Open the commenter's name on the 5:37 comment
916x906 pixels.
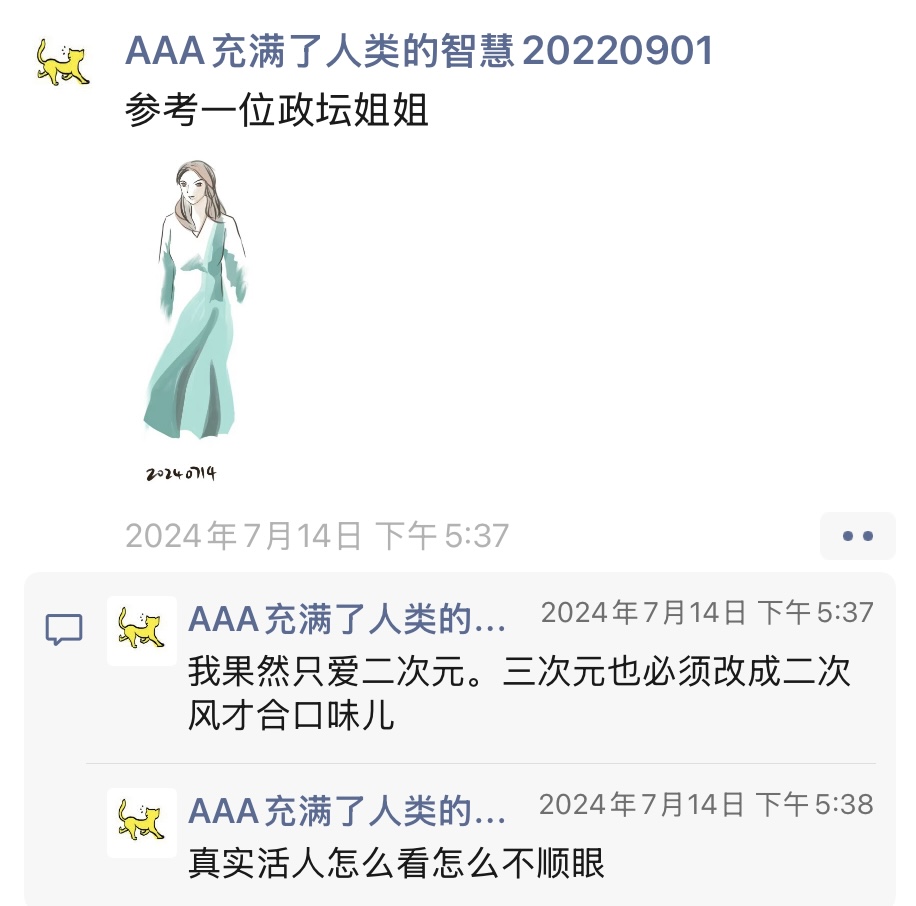point(347,620)
